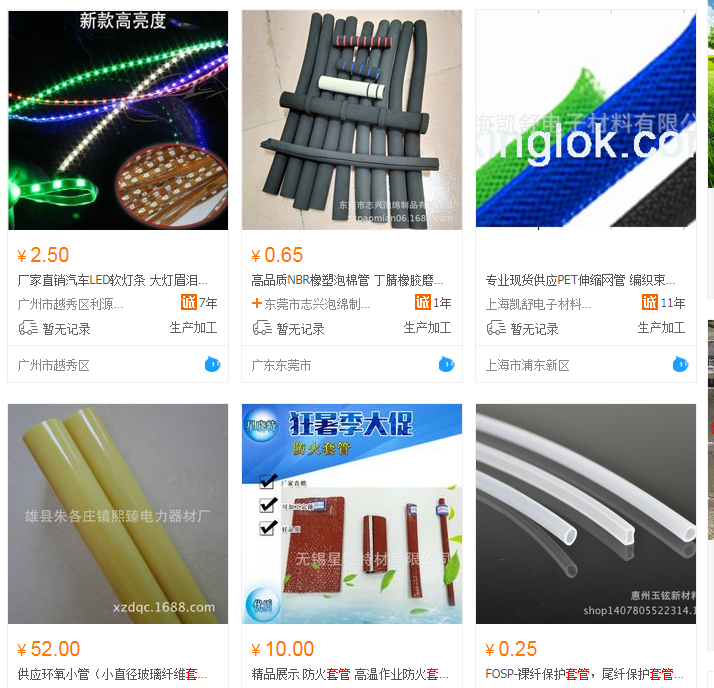
Task: Open the PET braided sleeve product image
Action: tap(586, 120)
